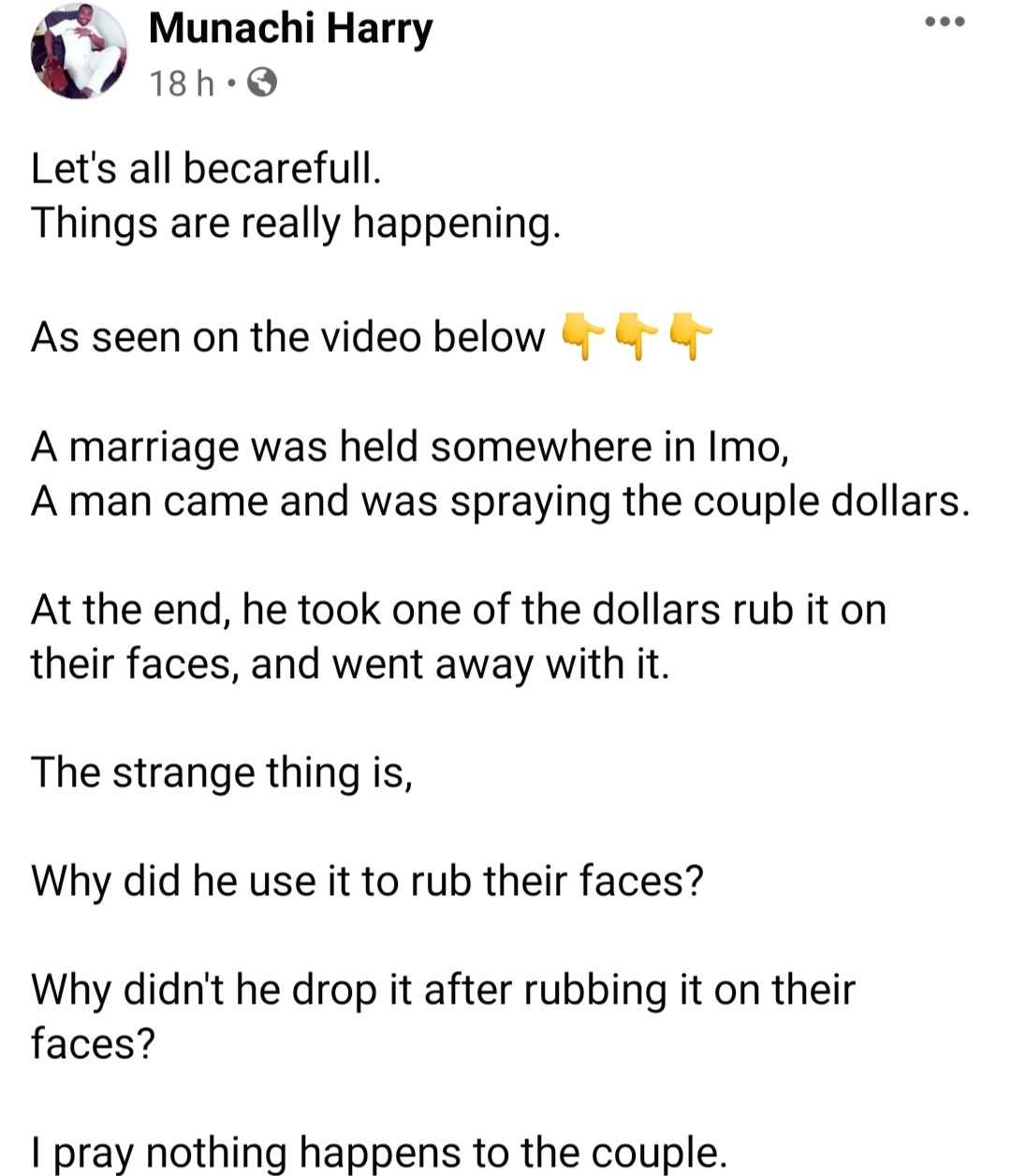
Task: Click the text Why did he use it to rub their faces
Action: 370,878
